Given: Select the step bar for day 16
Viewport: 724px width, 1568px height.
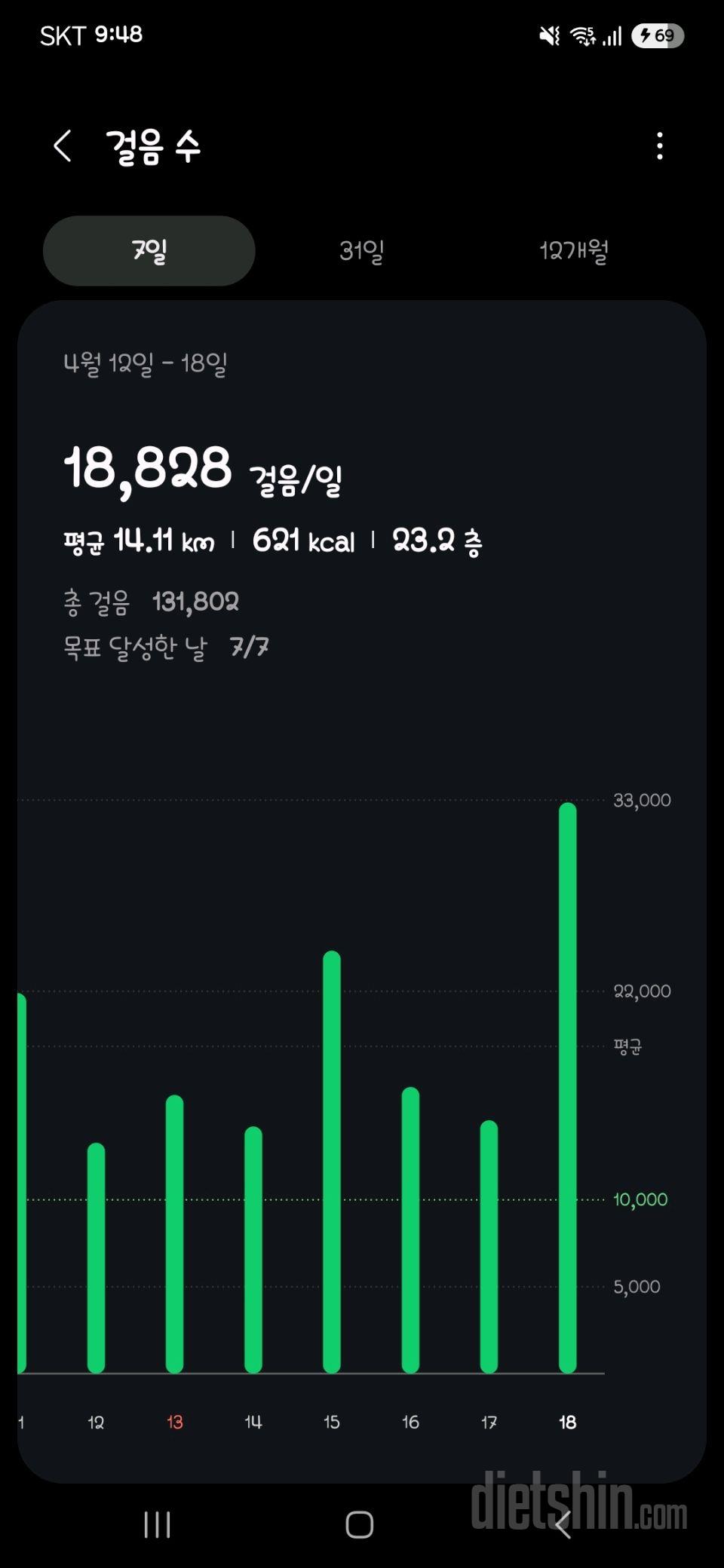Looking at the screenshot, I should [410, 1230].
